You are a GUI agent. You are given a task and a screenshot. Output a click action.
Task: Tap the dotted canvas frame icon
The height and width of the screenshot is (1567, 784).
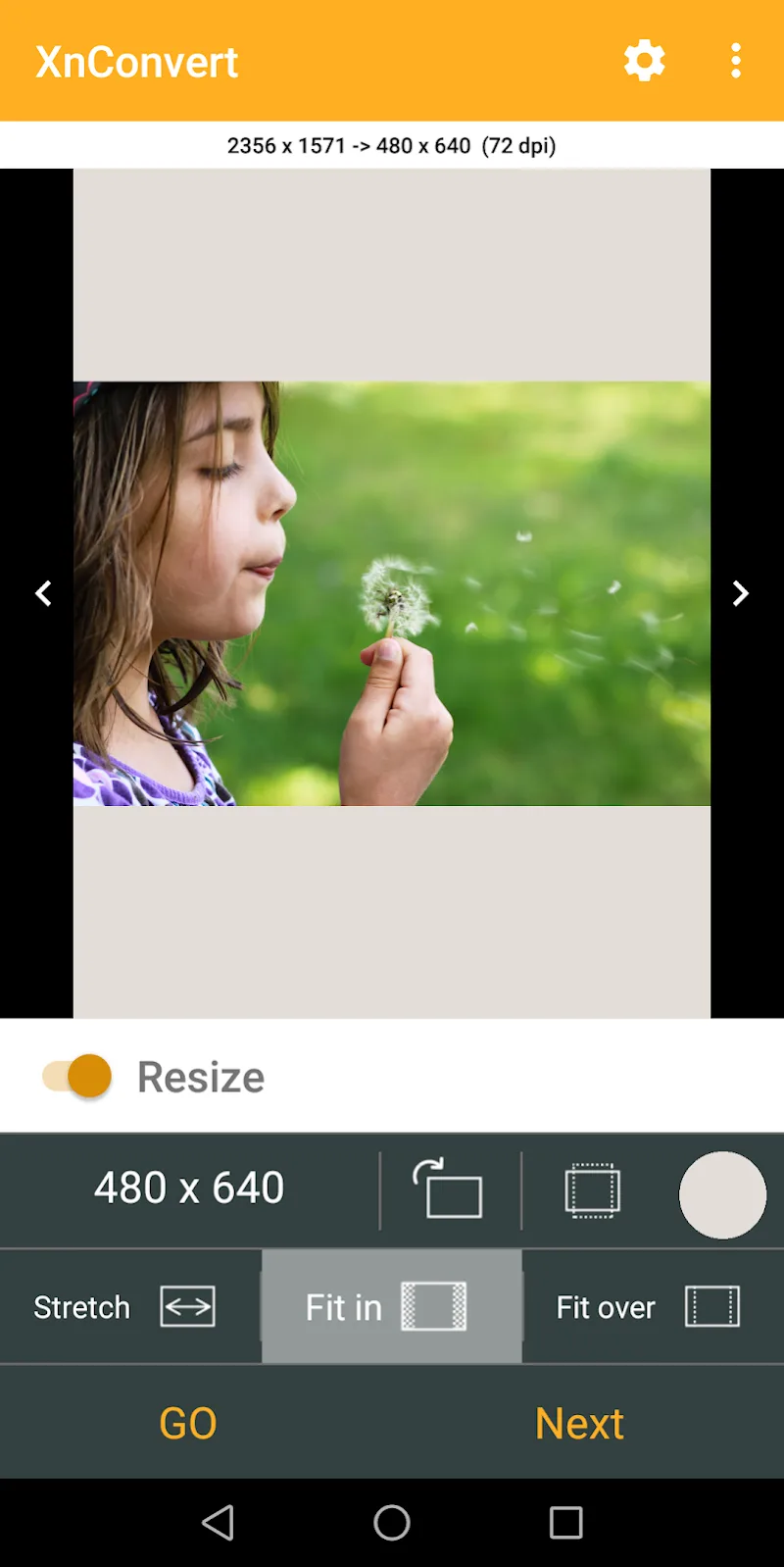(x=592, y=1190)
